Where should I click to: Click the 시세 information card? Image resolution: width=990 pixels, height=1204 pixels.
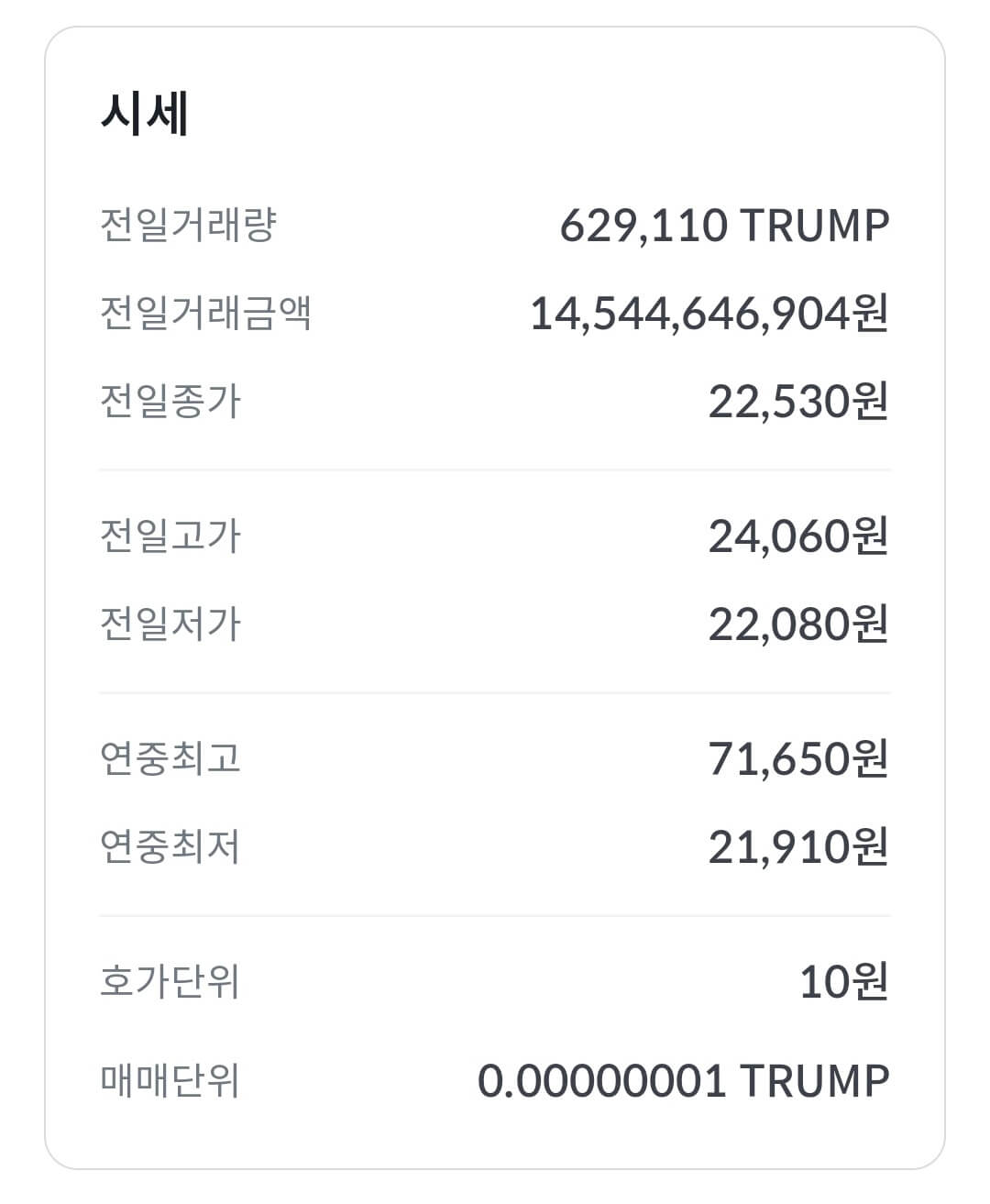coord(495,602)
